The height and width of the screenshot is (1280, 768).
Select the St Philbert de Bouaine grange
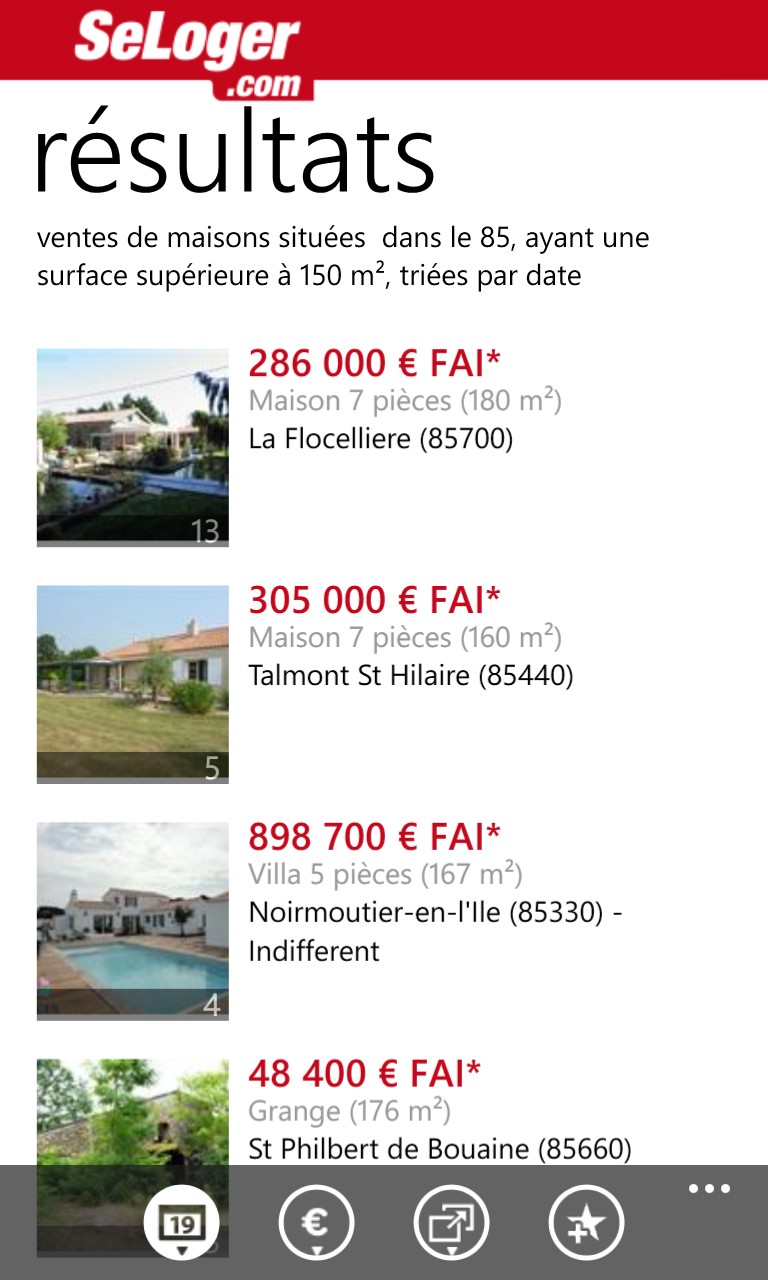click(x=384, y=1110)
